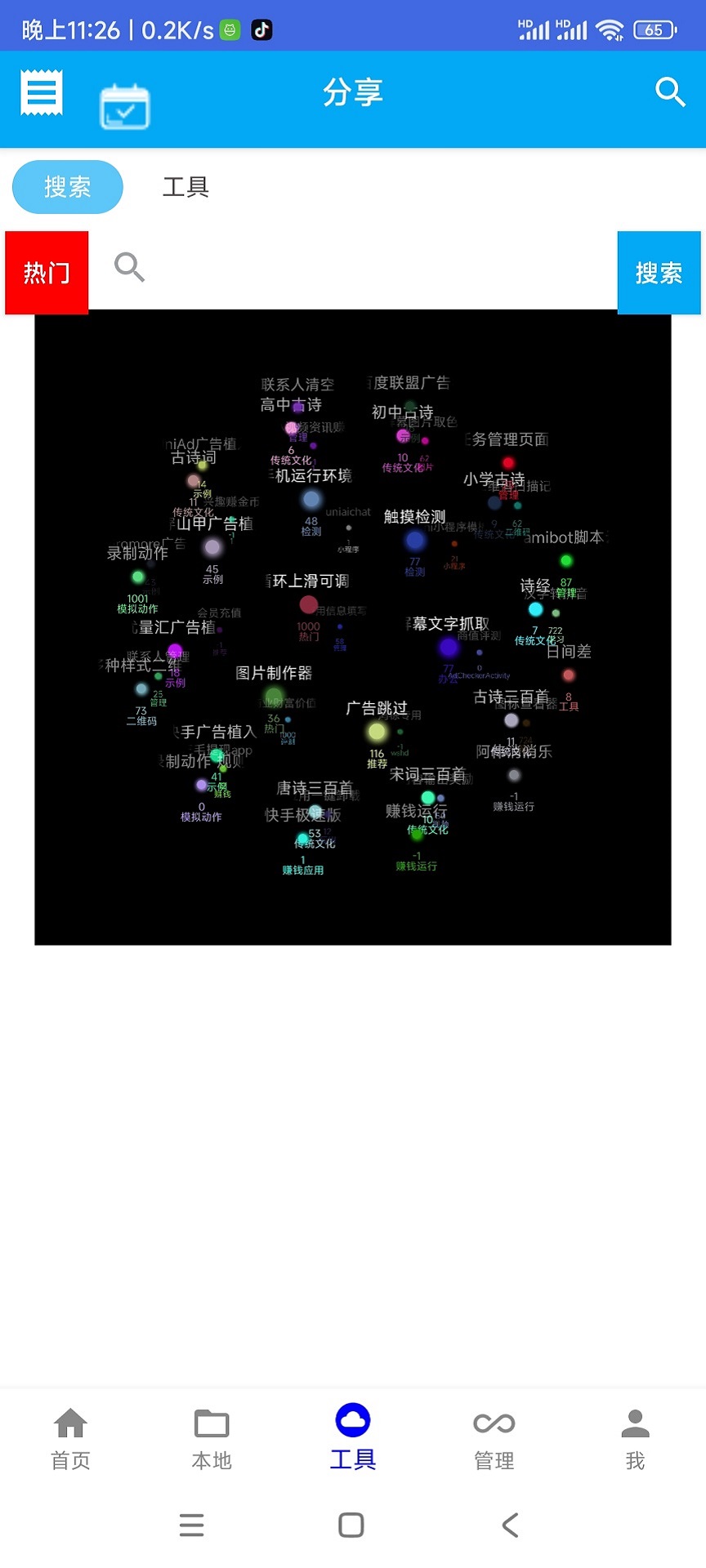Image resolution: width=706 pixels, height=1568 pixels.
Task: Open the 本地 bottom tab
Action: pos(212,1439)
